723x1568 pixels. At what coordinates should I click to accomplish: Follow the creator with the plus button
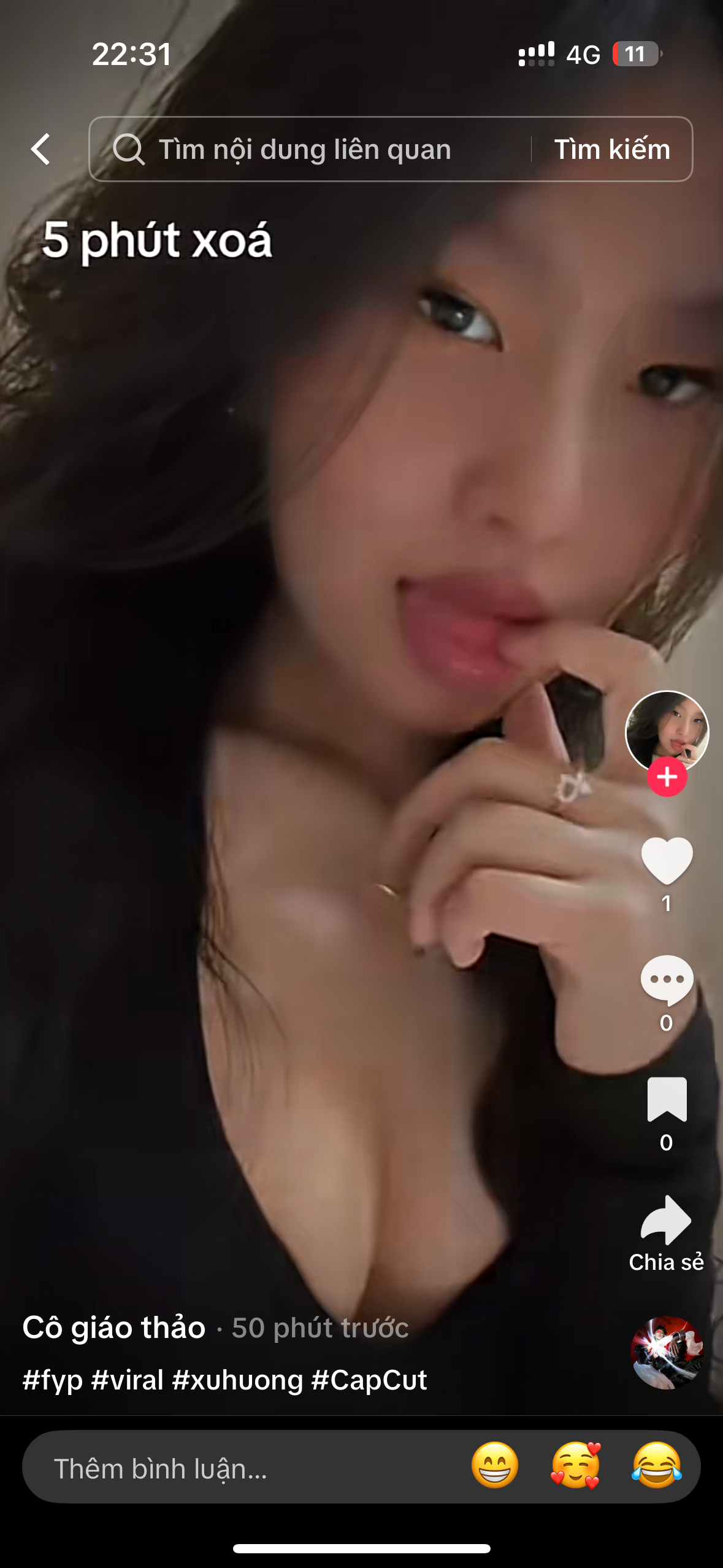[667, 777]
